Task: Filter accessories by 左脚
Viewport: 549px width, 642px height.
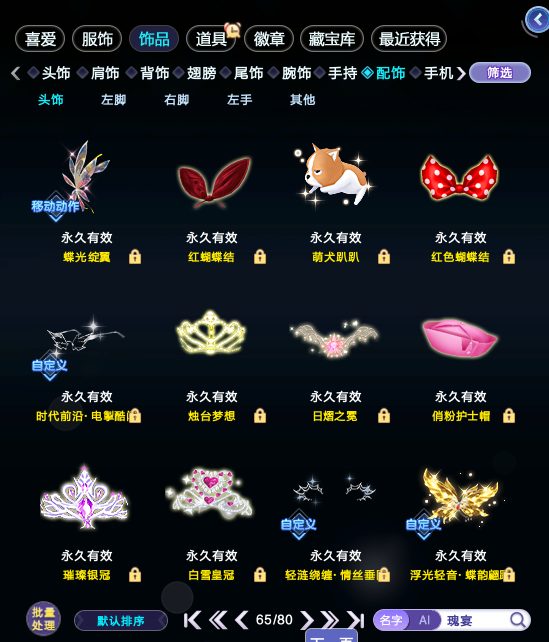Action: point(113,99)
